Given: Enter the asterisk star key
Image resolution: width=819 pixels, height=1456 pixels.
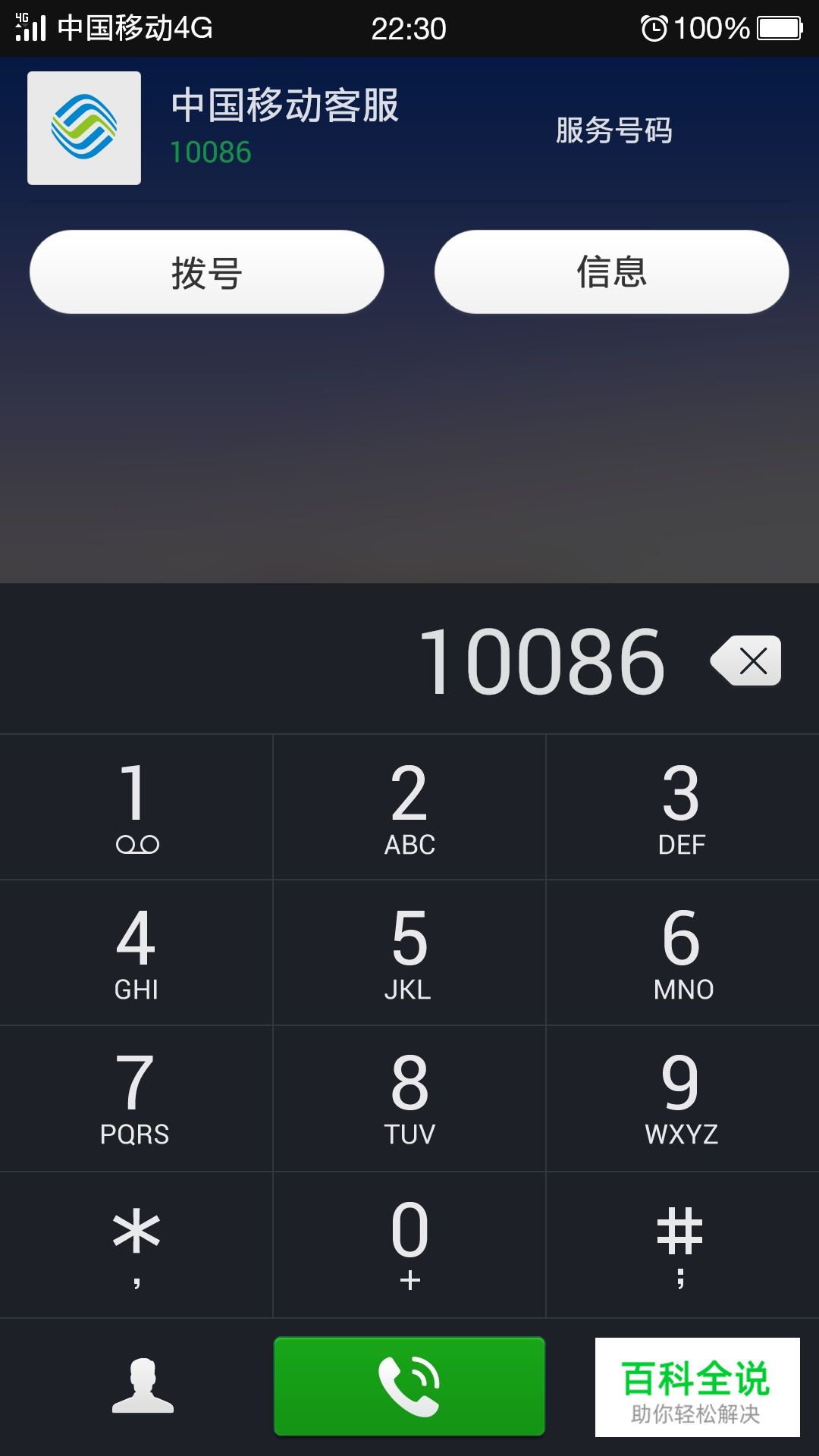Looking at the screenshot, I should point(136,1245).
